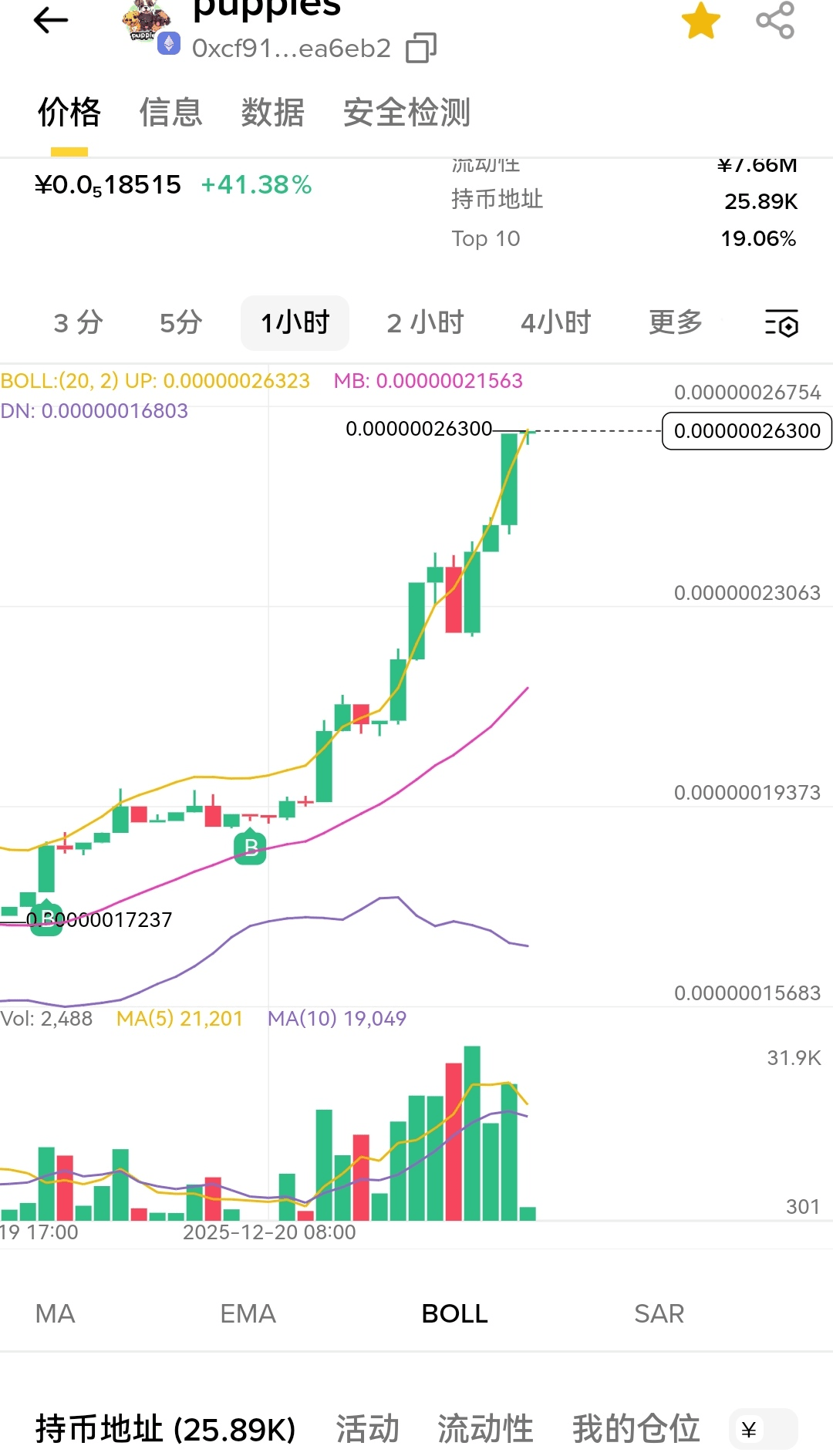
Task: Switch to the 数据 tab
Action: point(272,113)
